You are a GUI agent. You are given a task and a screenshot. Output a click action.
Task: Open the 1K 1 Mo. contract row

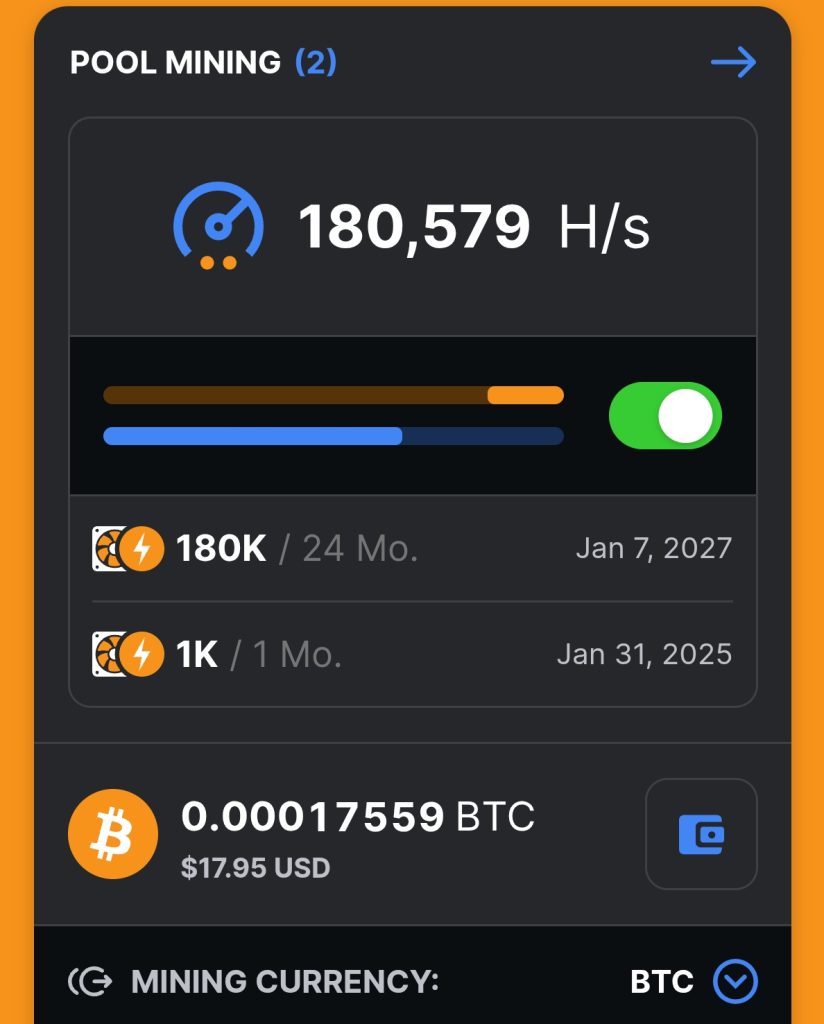click(412, 655)
